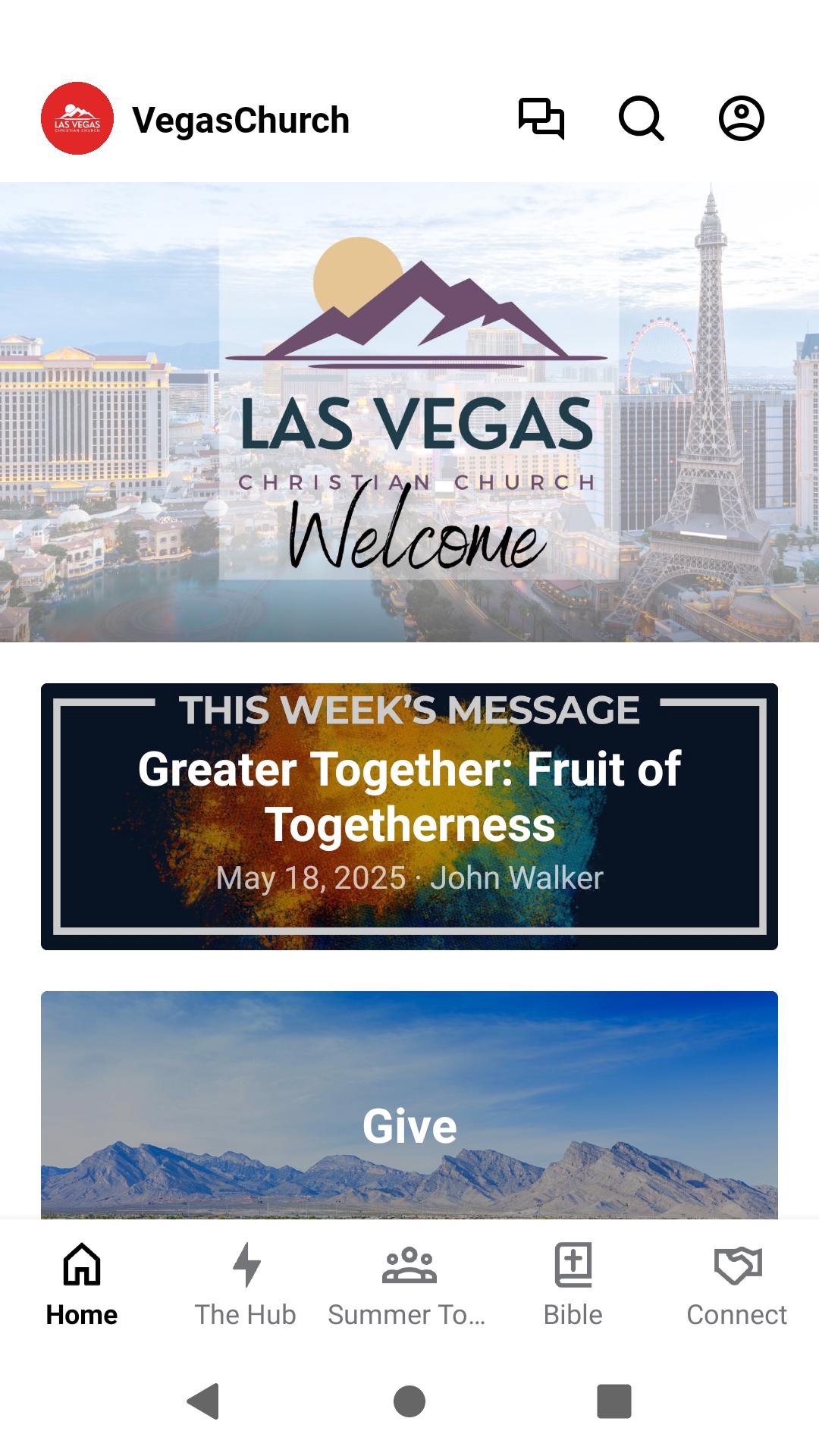Go to the Summer To… tab
The image size is (819, 1456).
(x=409, y=1282)
